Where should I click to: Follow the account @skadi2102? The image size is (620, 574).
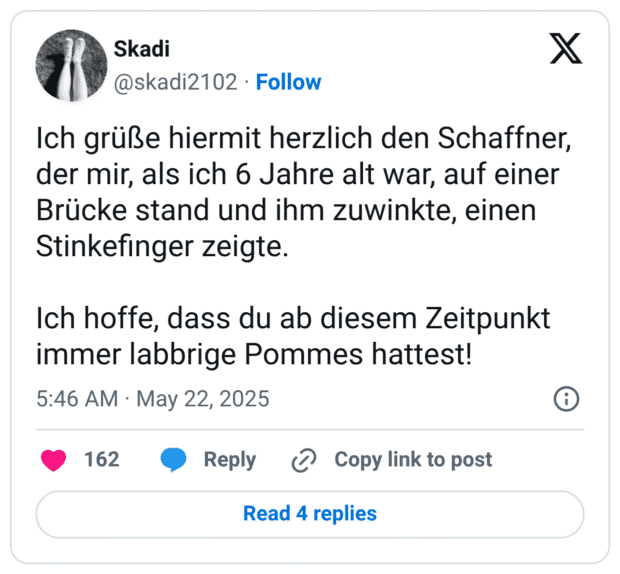(x=288, y=82)
